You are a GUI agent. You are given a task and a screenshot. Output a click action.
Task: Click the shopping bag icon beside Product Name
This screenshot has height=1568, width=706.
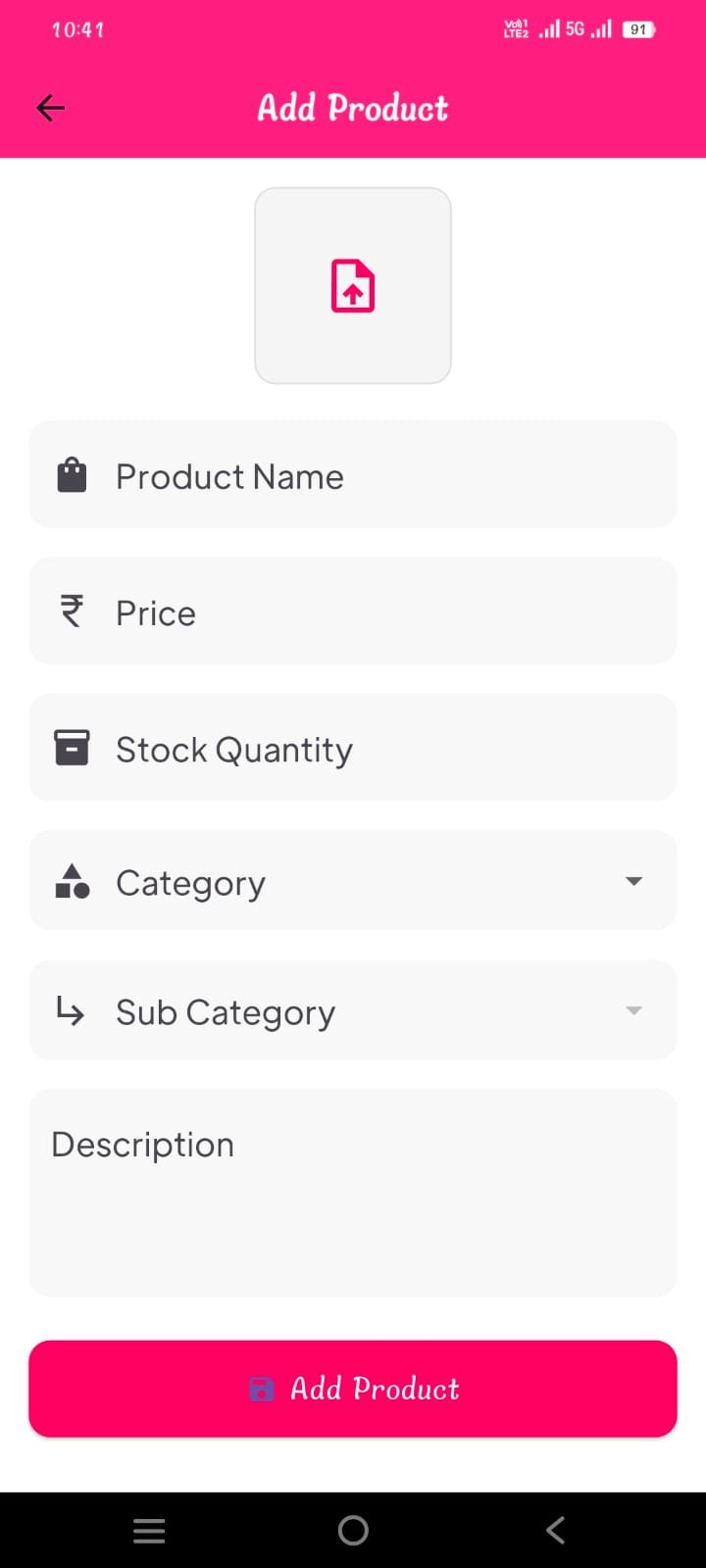click(71, 474)
